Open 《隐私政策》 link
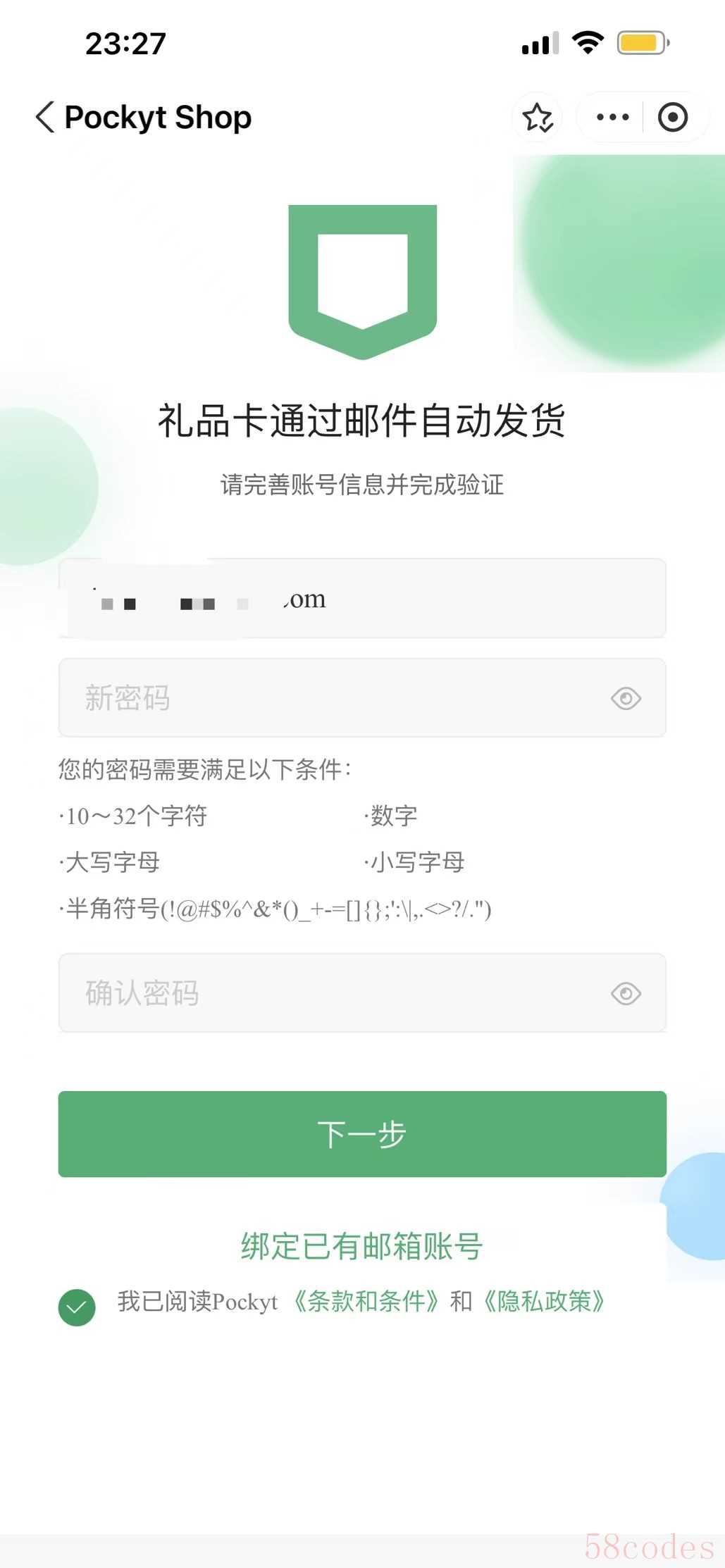Screen dimensions: 725x1568 544,1302
